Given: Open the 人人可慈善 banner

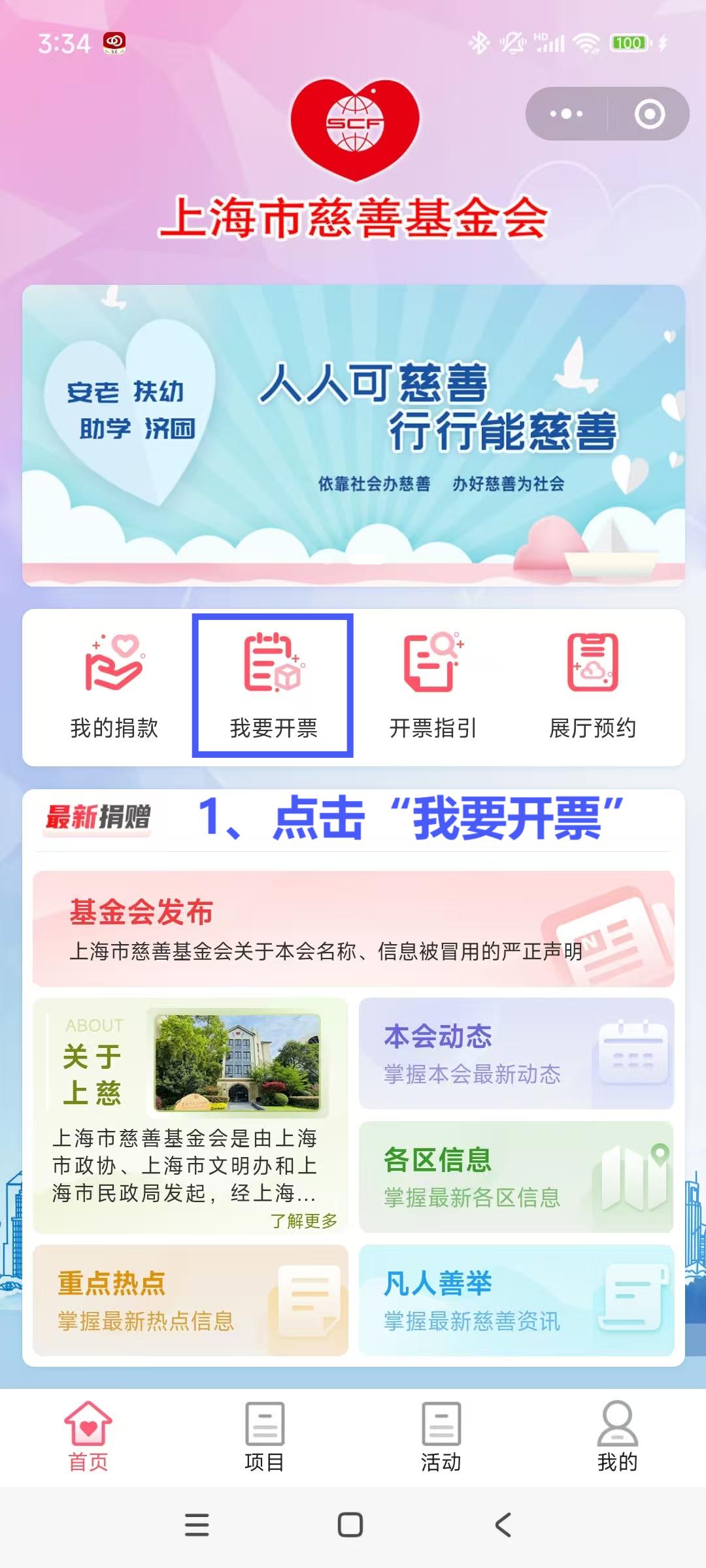Looking at the screenshot, I should [x=353, y=434].
